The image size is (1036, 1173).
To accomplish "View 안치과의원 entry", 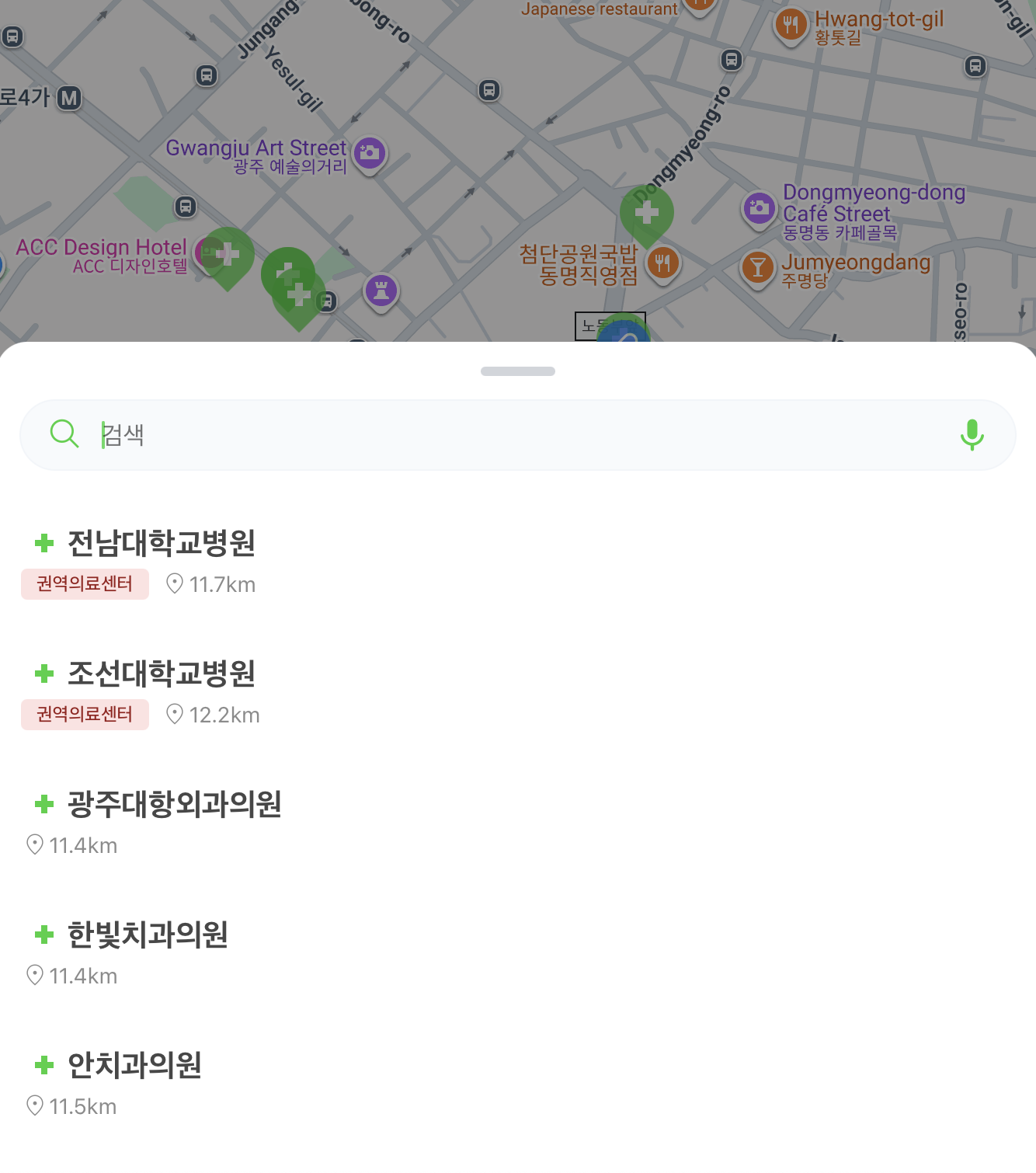I will pos(134,1065).
